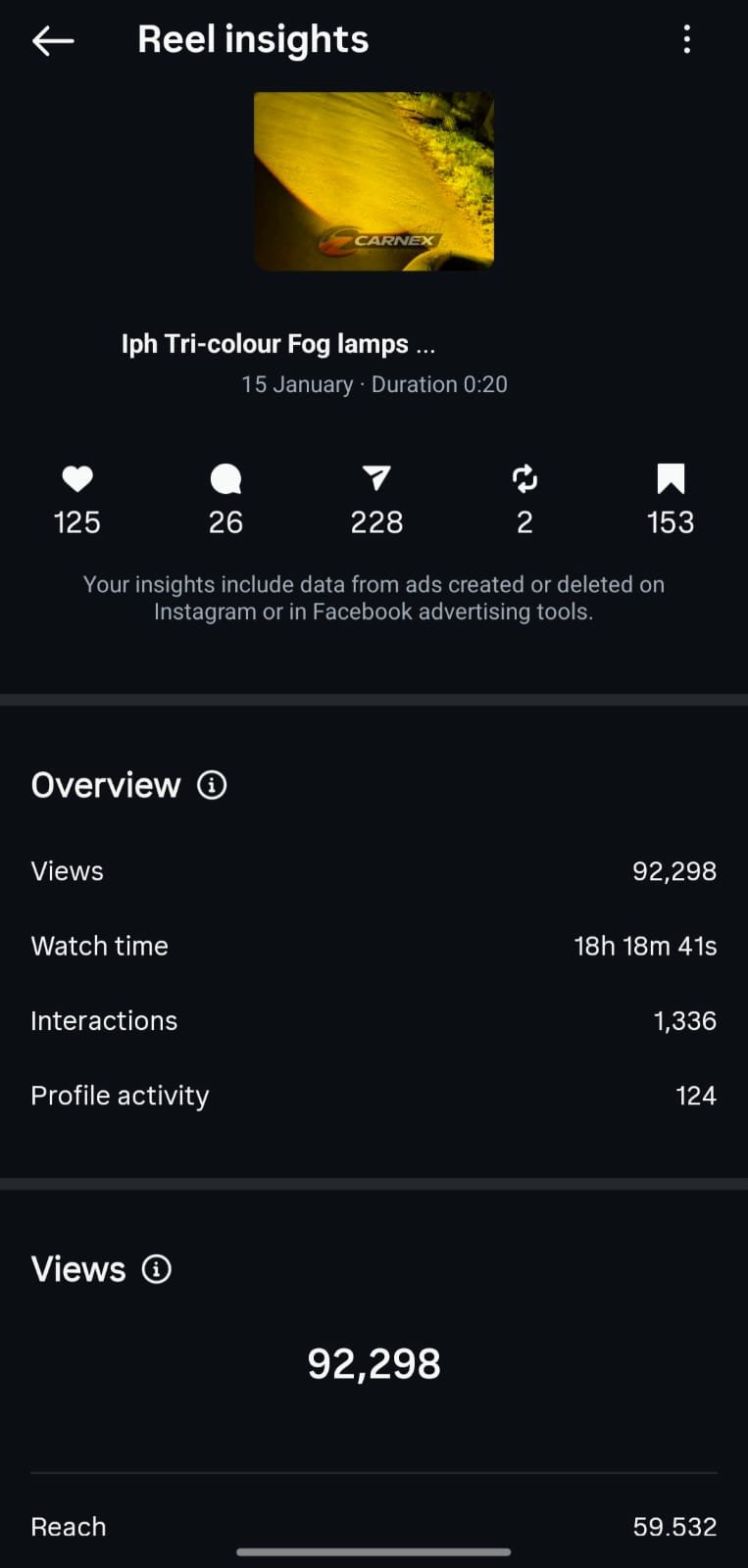Image resolution: width=748 pixels, height=1568 pixels.
Task: Tap the info icon beside Overview
Action: click(212, 785)
